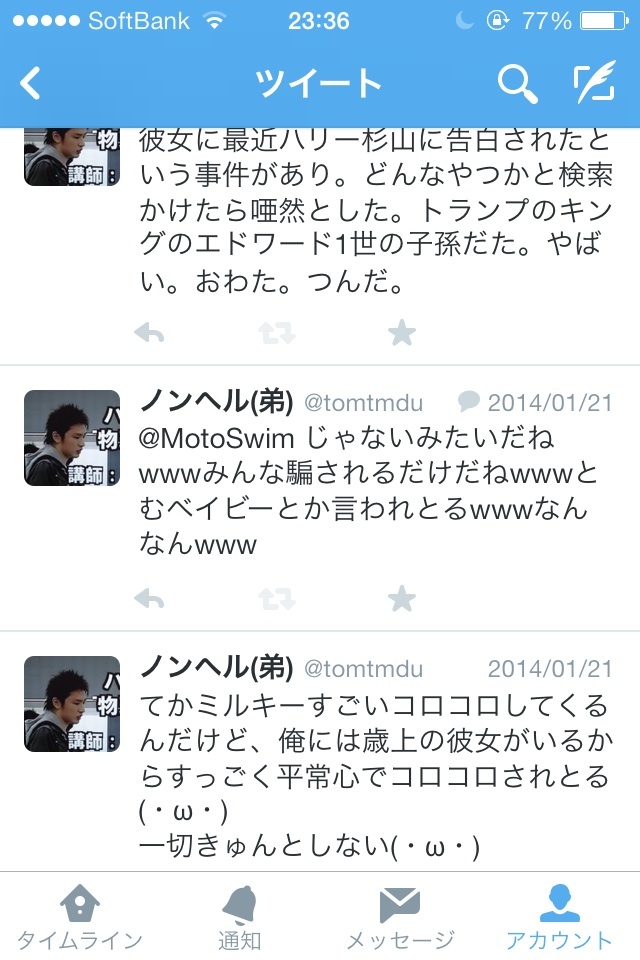Switch to the 通知 tab
This screenshot has height=960, width=640.
[240, 916]
